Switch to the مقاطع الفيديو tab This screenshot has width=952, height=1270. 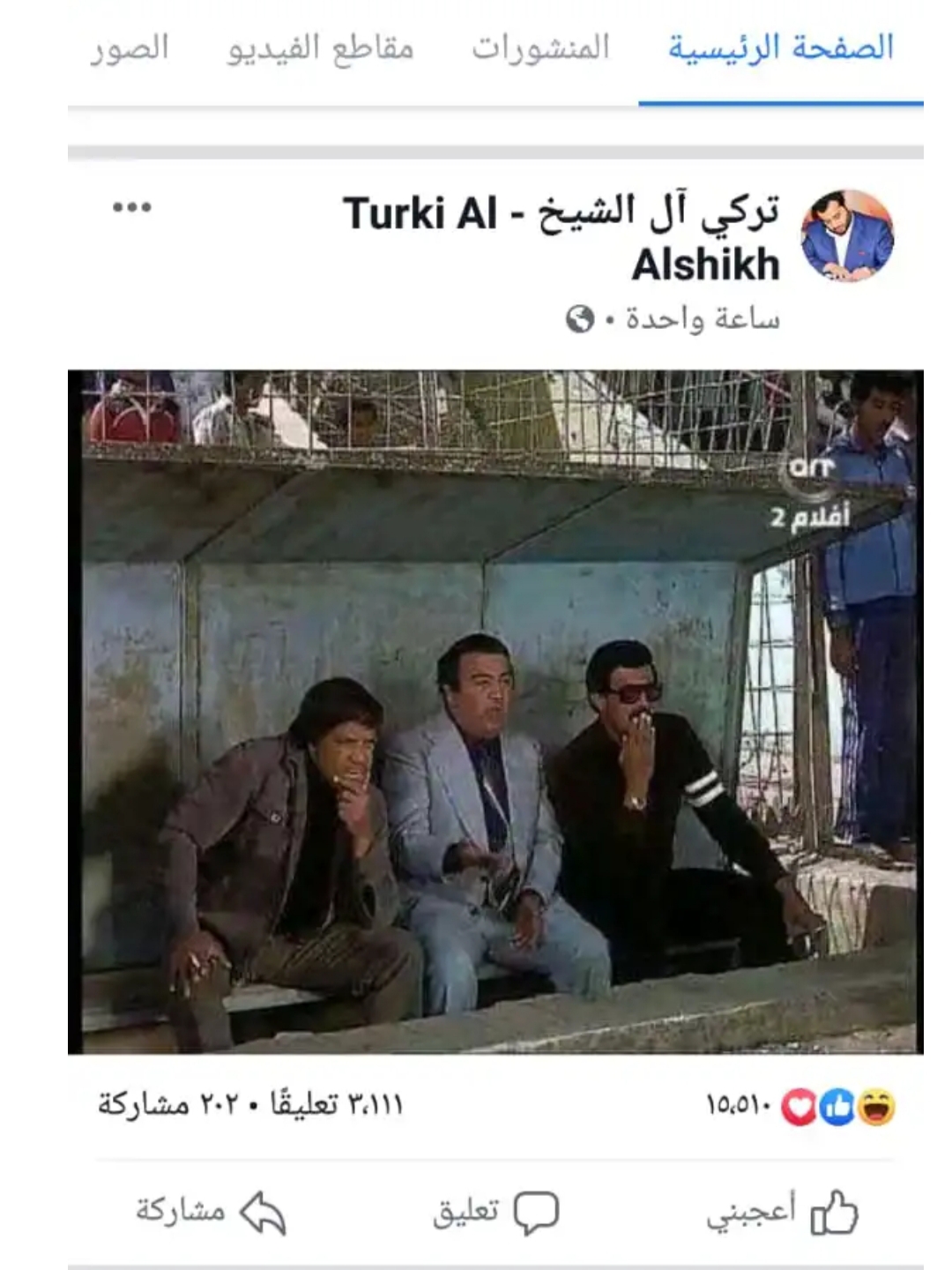coord(320,49)
